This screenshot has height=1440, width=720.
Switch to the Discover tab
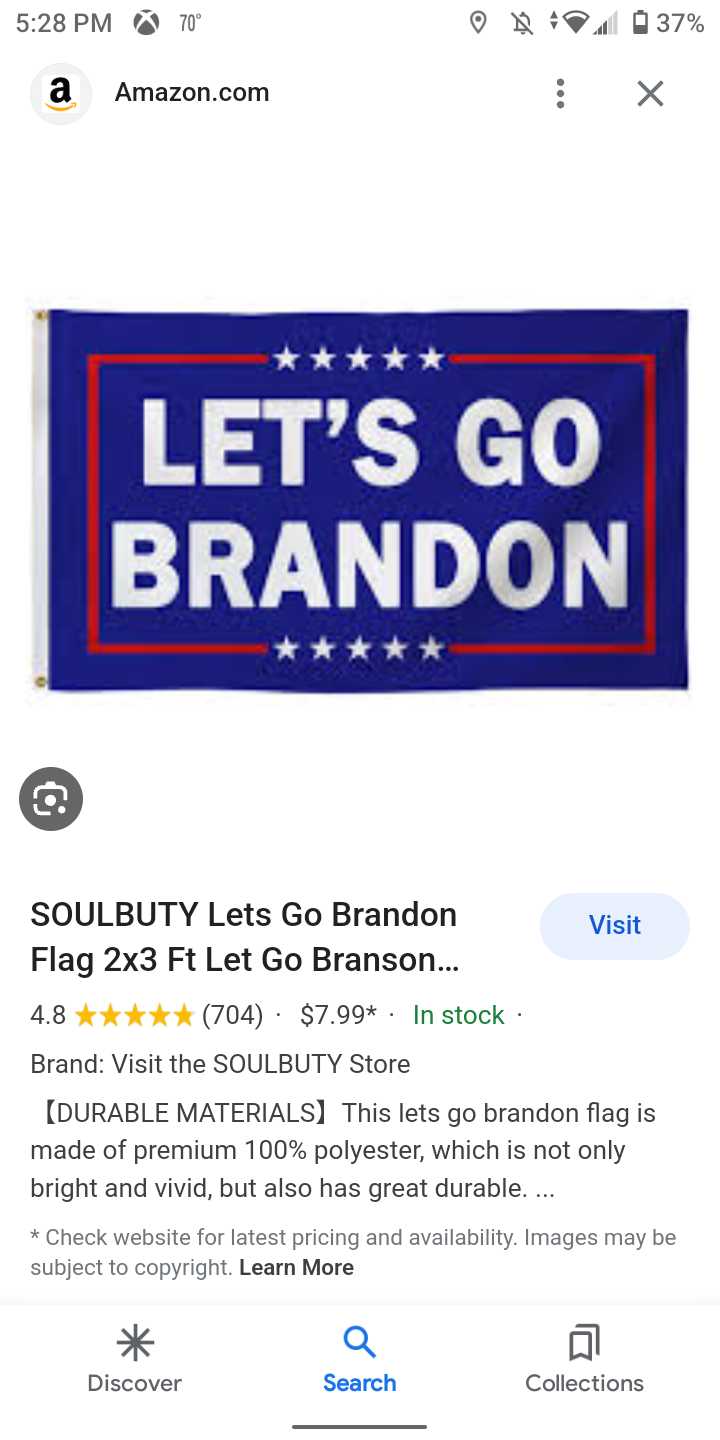pyautogui.click(x=134, y=1360)
